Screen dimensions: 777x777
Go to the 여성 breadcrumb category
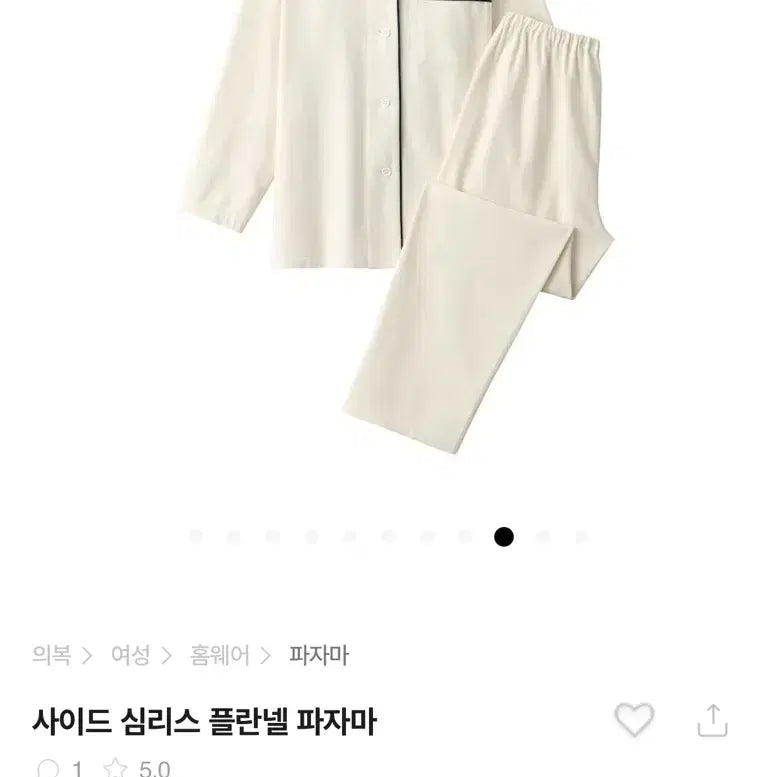click(x=130, y=655)
